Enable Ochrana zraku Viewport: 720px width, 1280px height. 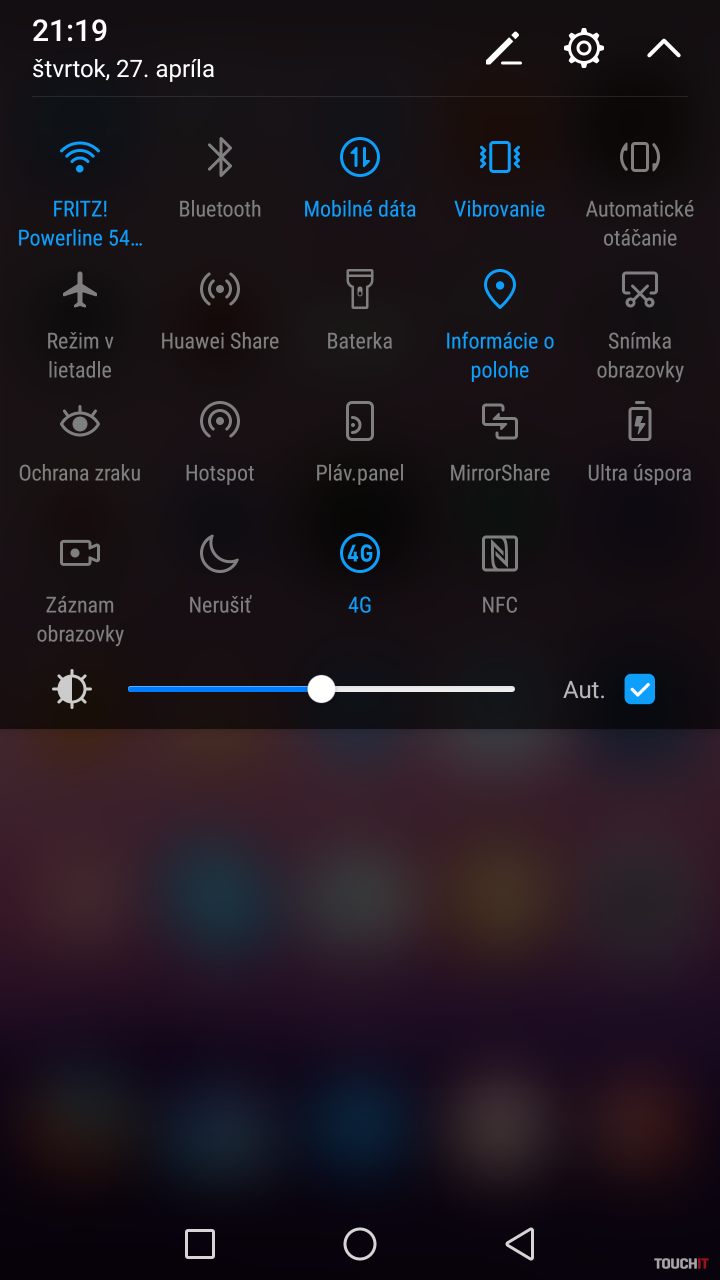point(80,422)
